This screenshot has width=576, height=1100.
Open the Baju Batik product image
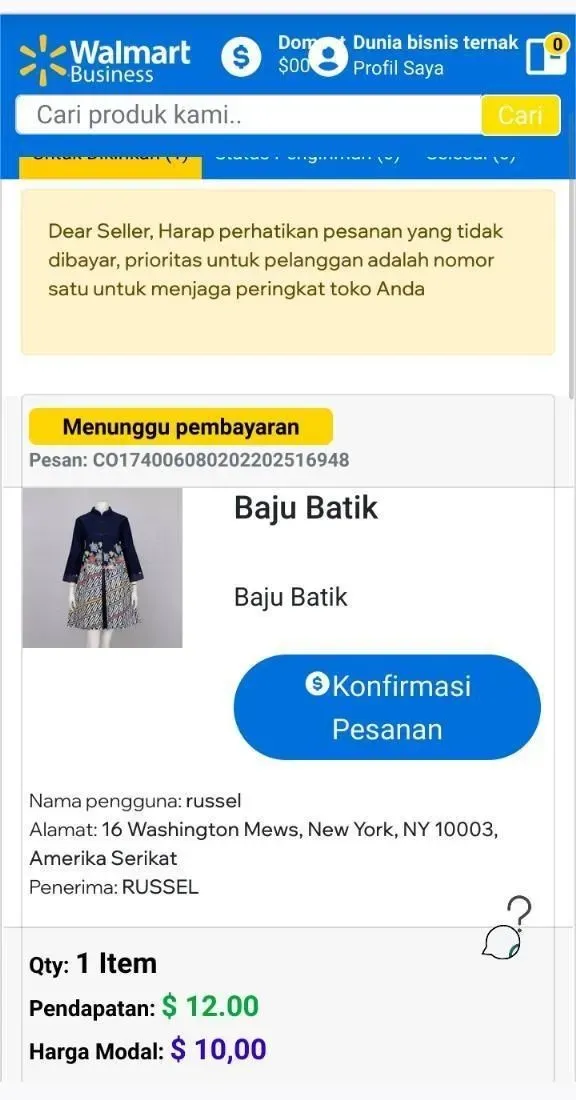[x=102, y=568]
